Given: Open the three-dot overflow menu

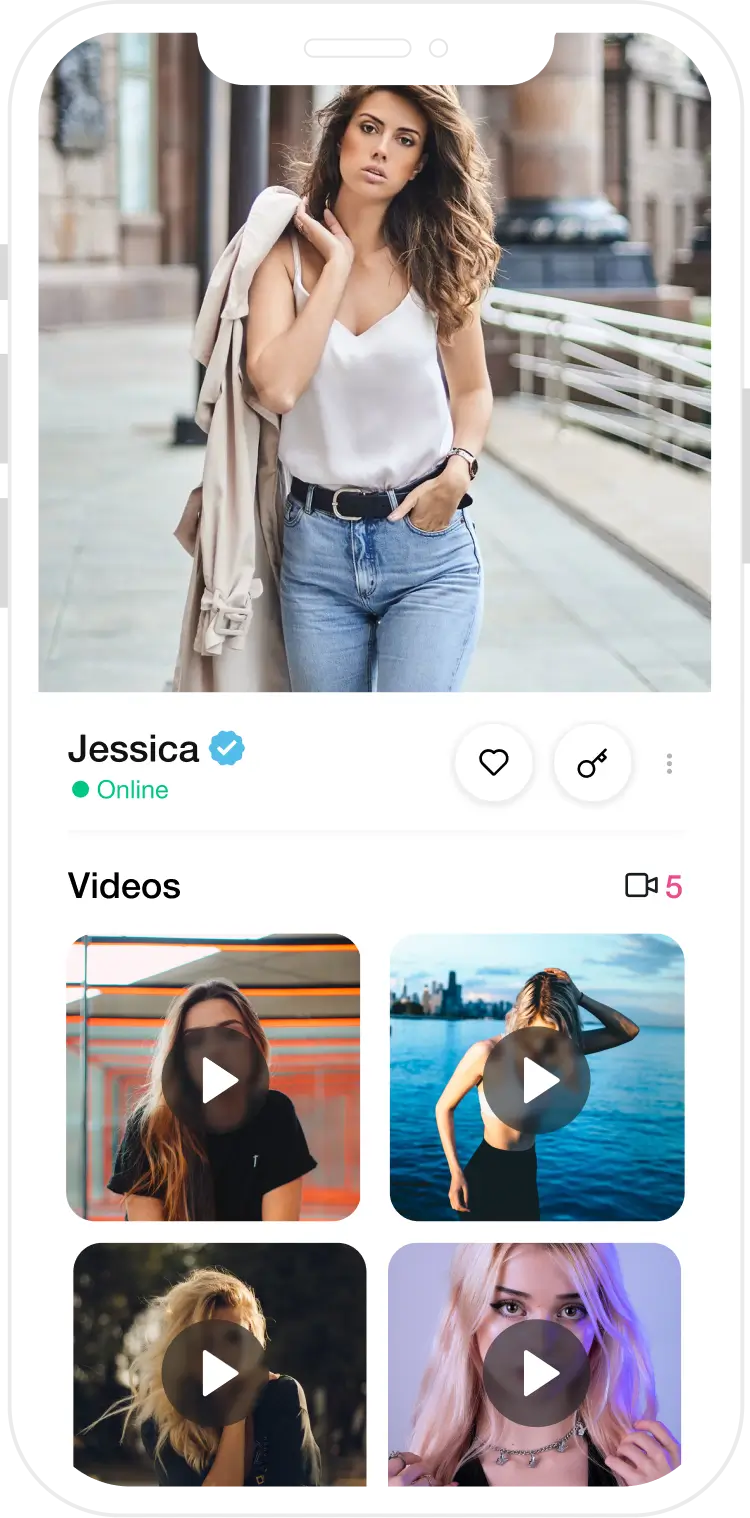Looking at the screenshot, I should coord(669,764).
